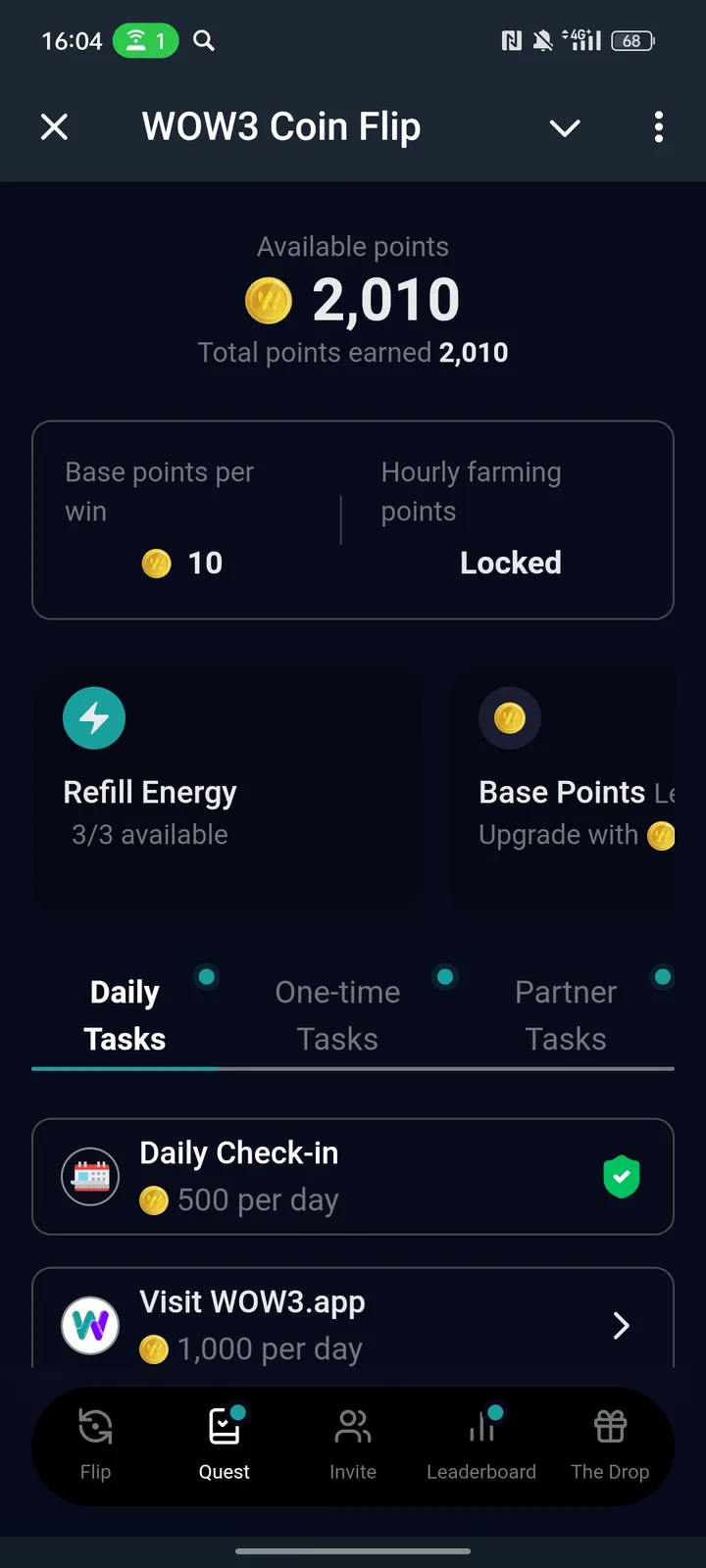
Task: Open the three-dot overflow menu
Action: pos(659,127)
